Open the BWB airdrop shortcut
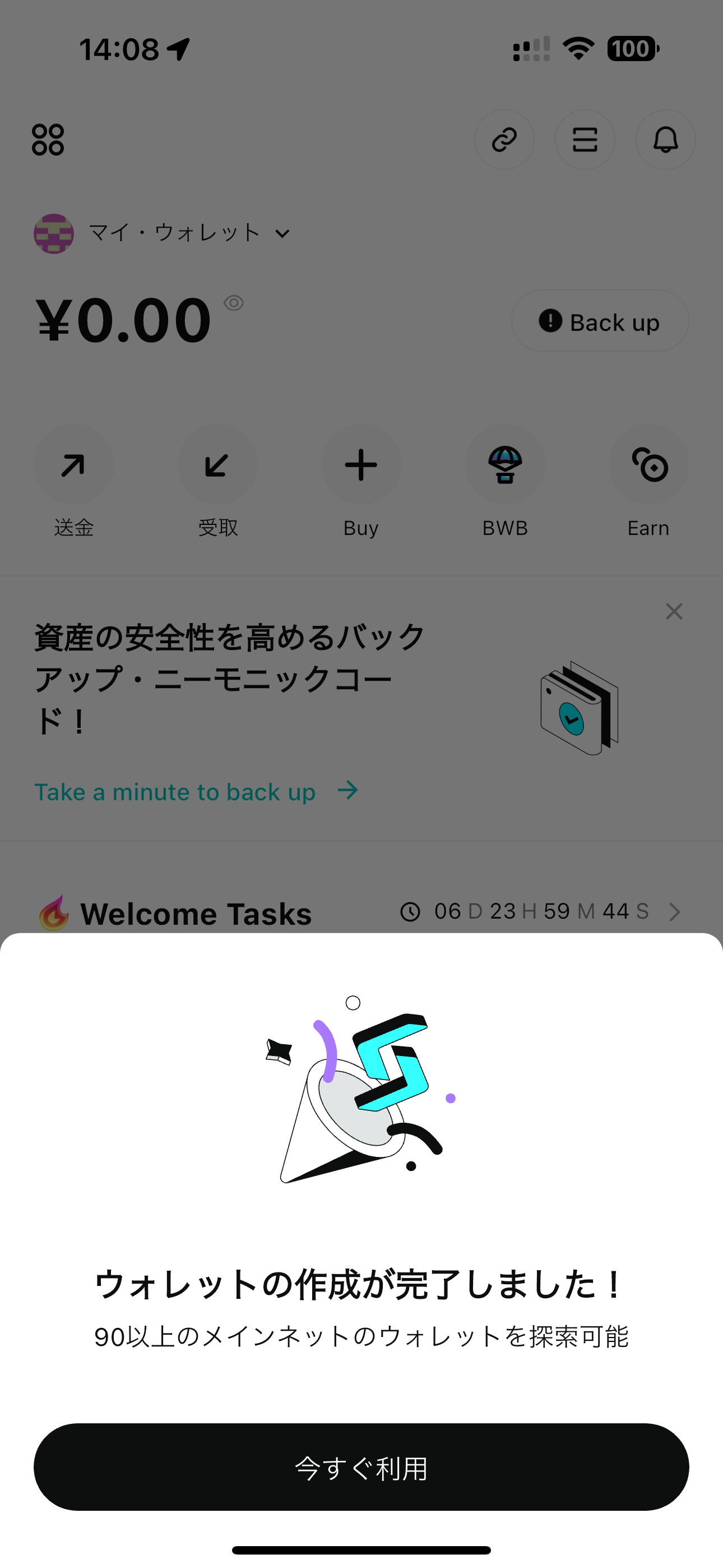723x1568 pixels. tap(504, 465)
